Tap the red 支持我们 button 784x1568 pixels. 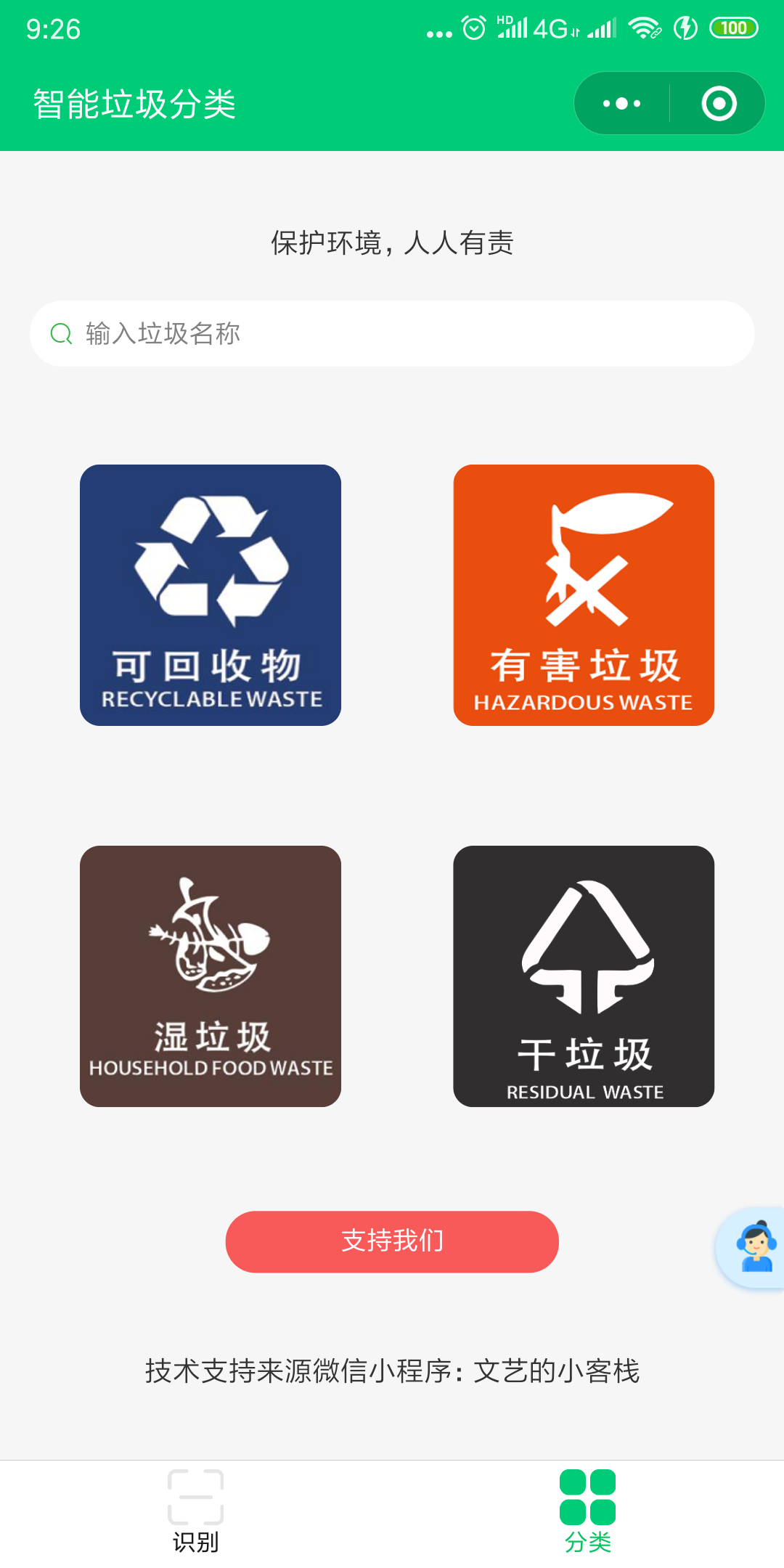(392, 1241)
